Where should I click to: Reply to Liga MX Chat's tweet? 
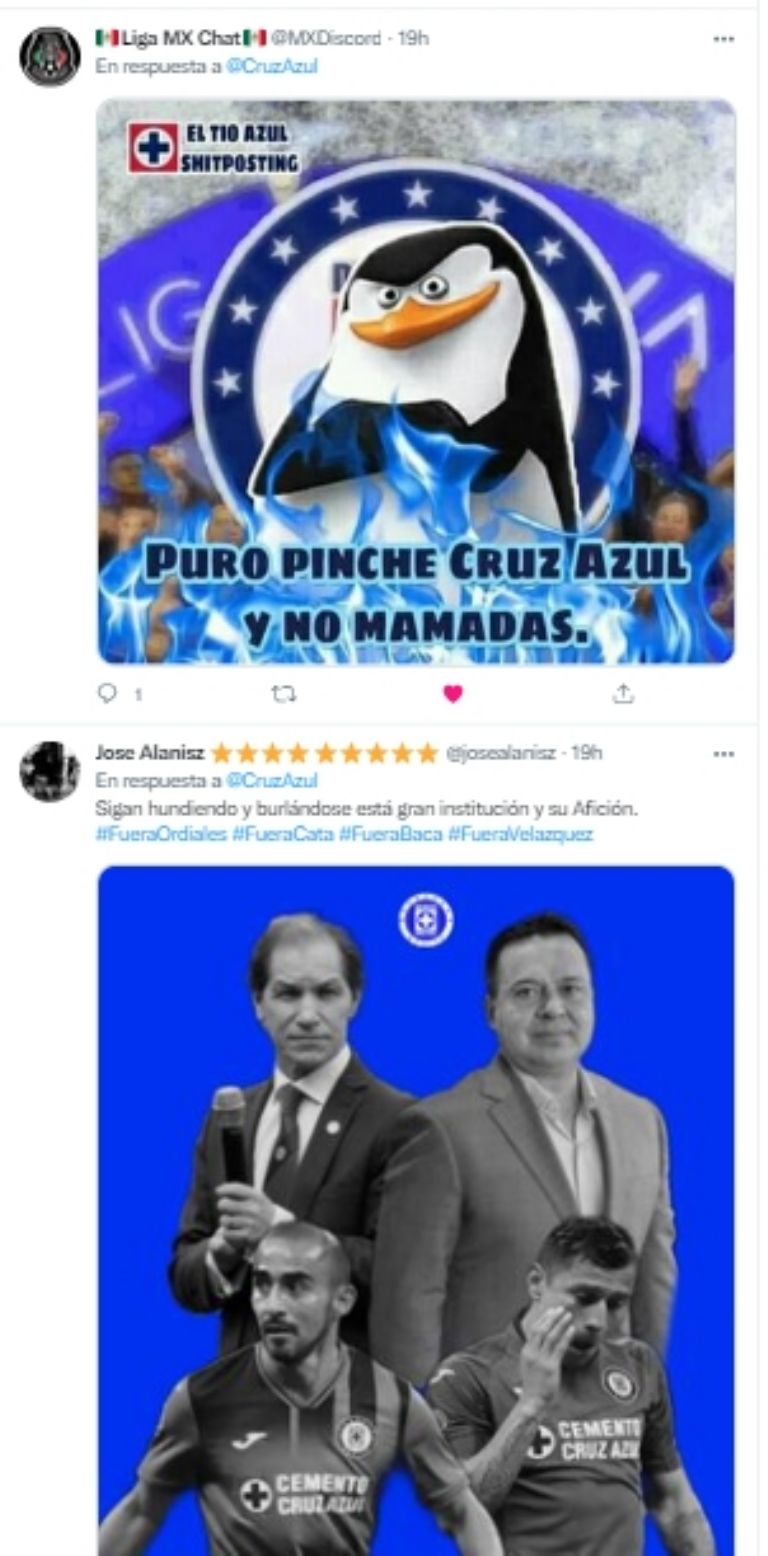click(x=107, y=693)
